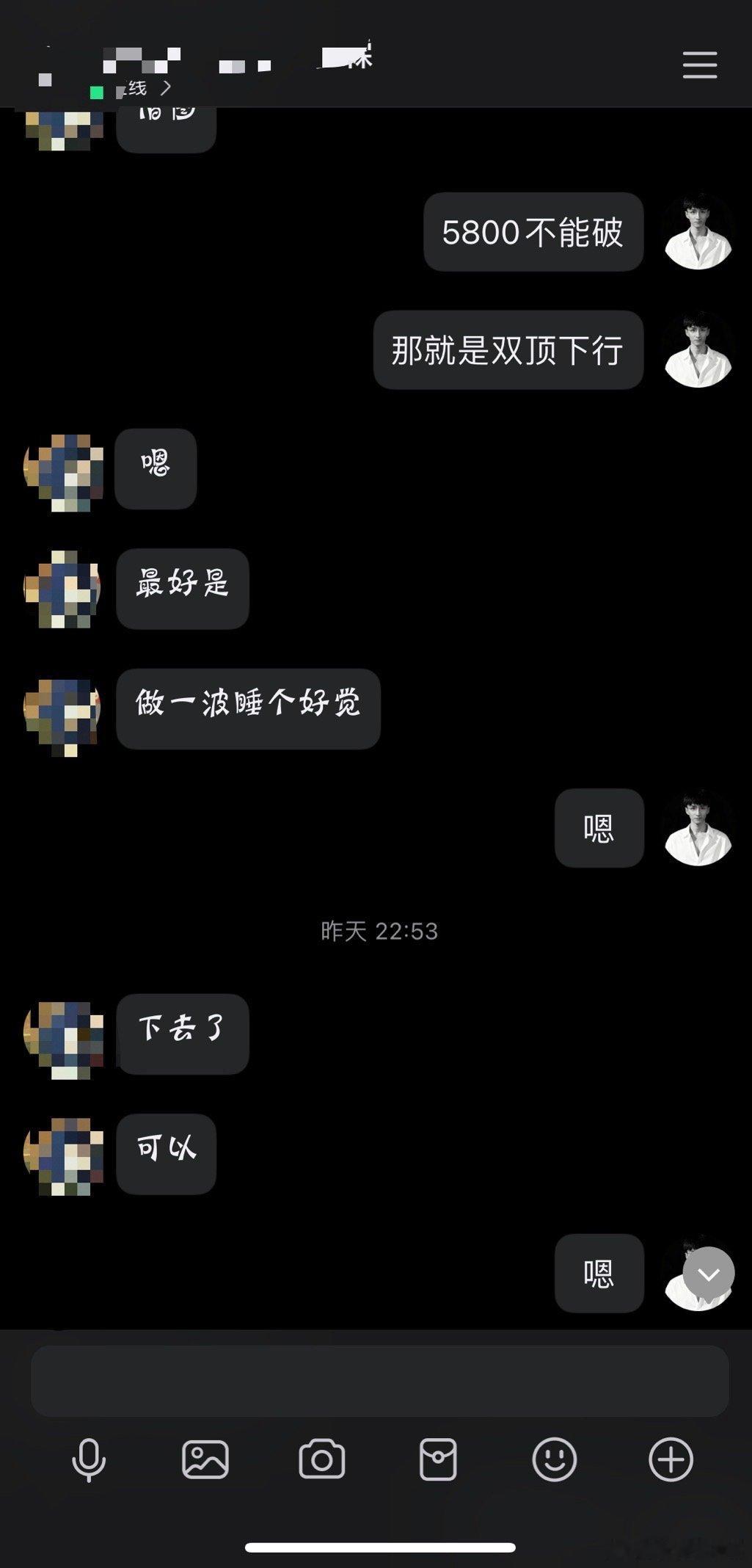Tap the 可以 message bubble
This screenshot has height=1568, width=752.
166,1154
